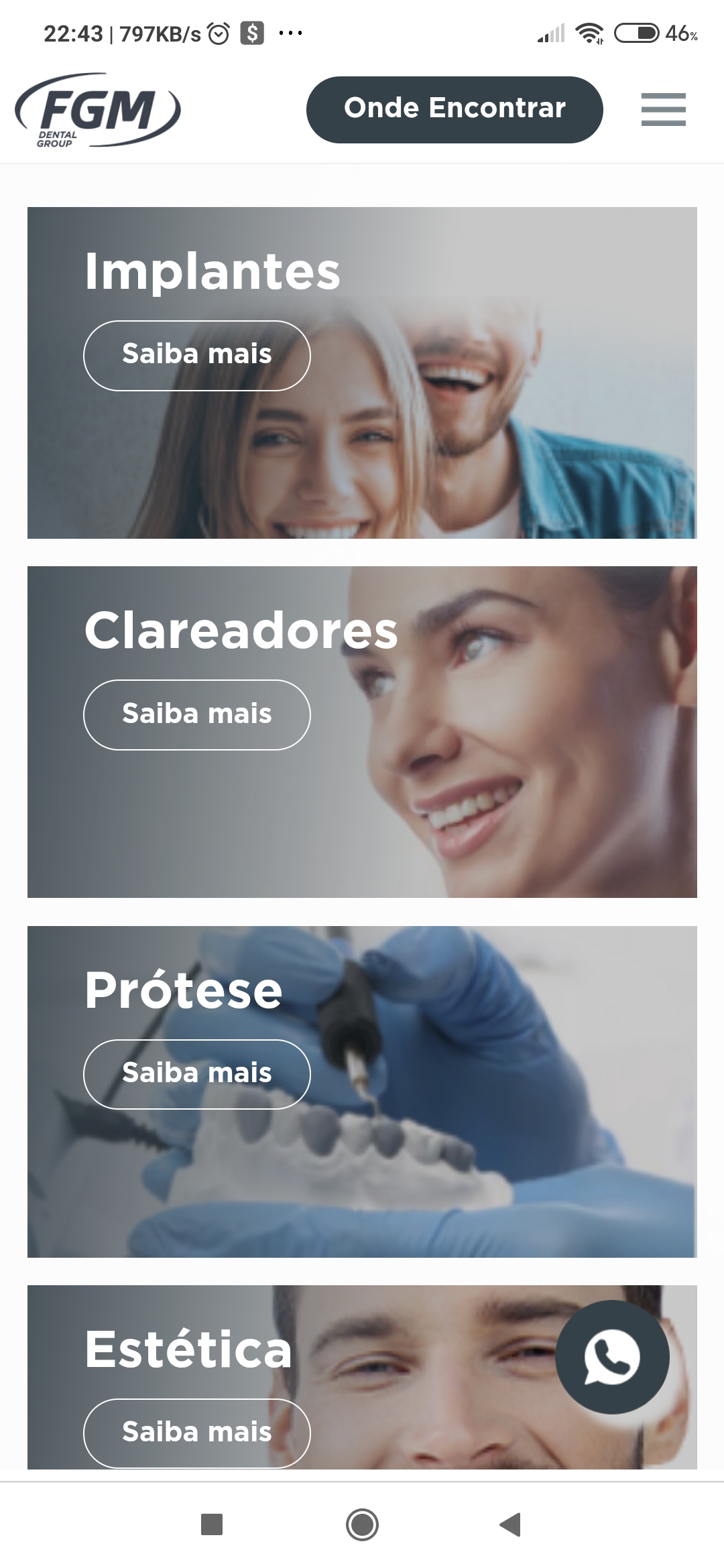Click Saiba mais under Clareadores

pyautogui.click(x=196, y=714)
